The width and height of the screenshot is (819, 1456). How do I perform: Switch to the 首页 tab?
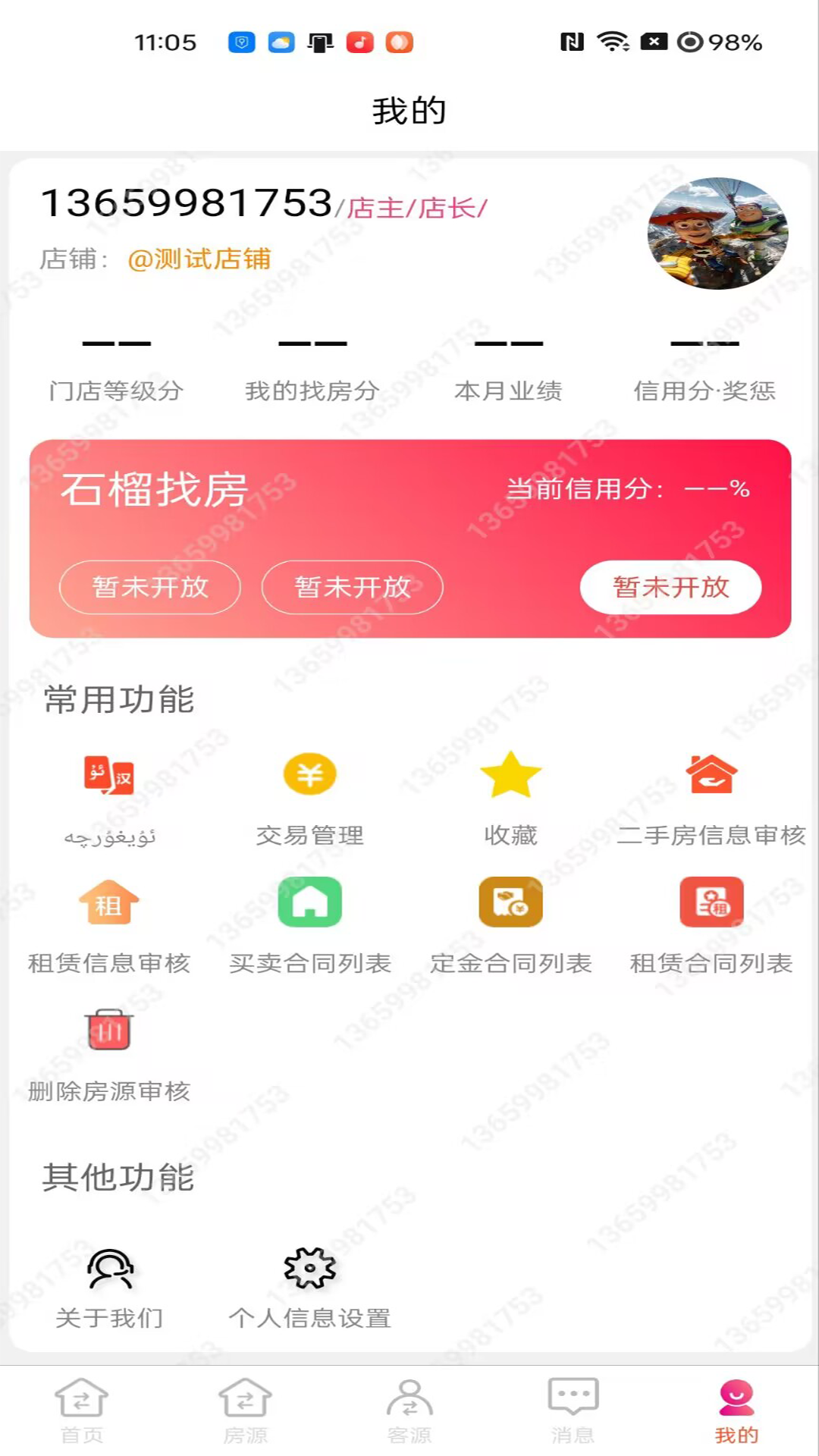click(x=81, y=1410)
